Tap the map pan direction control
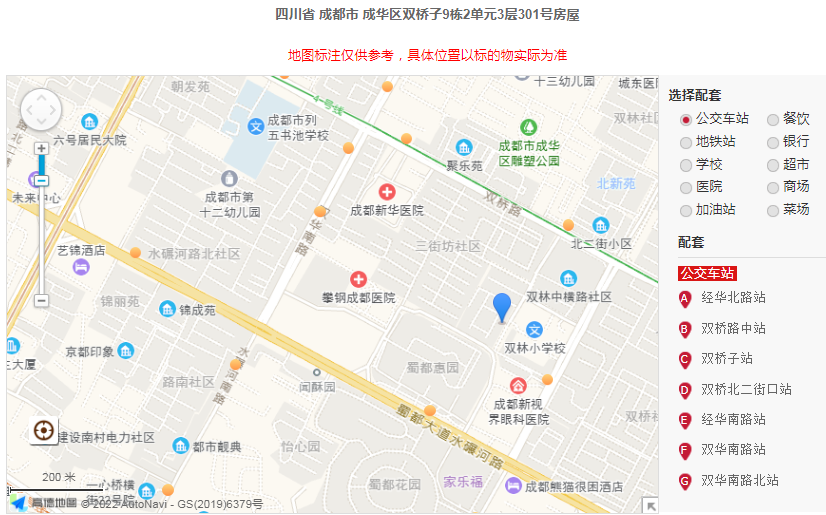This screenshot has width=826, height=515. 41,110
